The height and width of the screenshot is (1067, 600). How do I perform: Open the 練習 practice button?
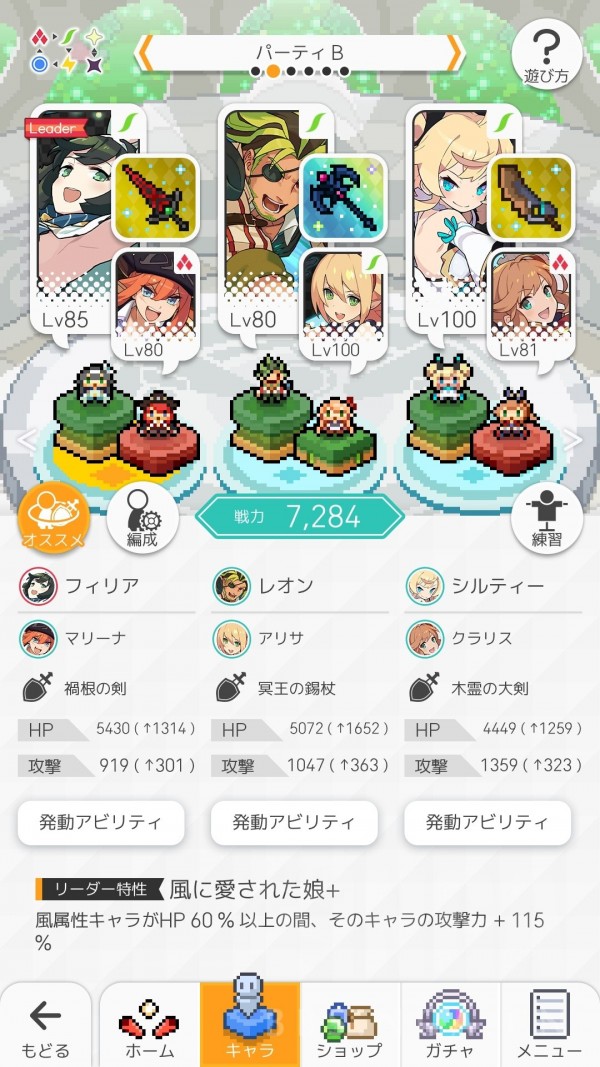pos(547,520)
